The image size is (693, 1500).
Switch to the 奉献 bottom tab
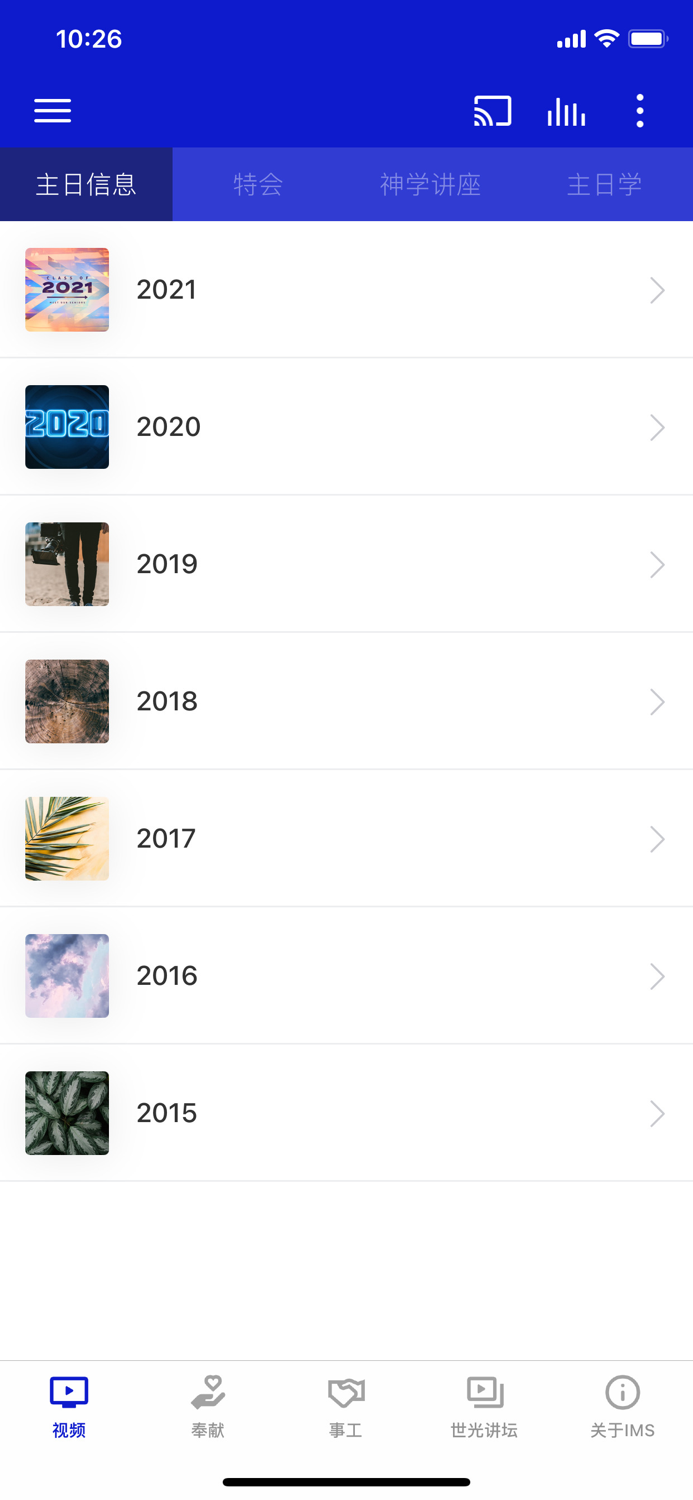[x=208, y=1406]
